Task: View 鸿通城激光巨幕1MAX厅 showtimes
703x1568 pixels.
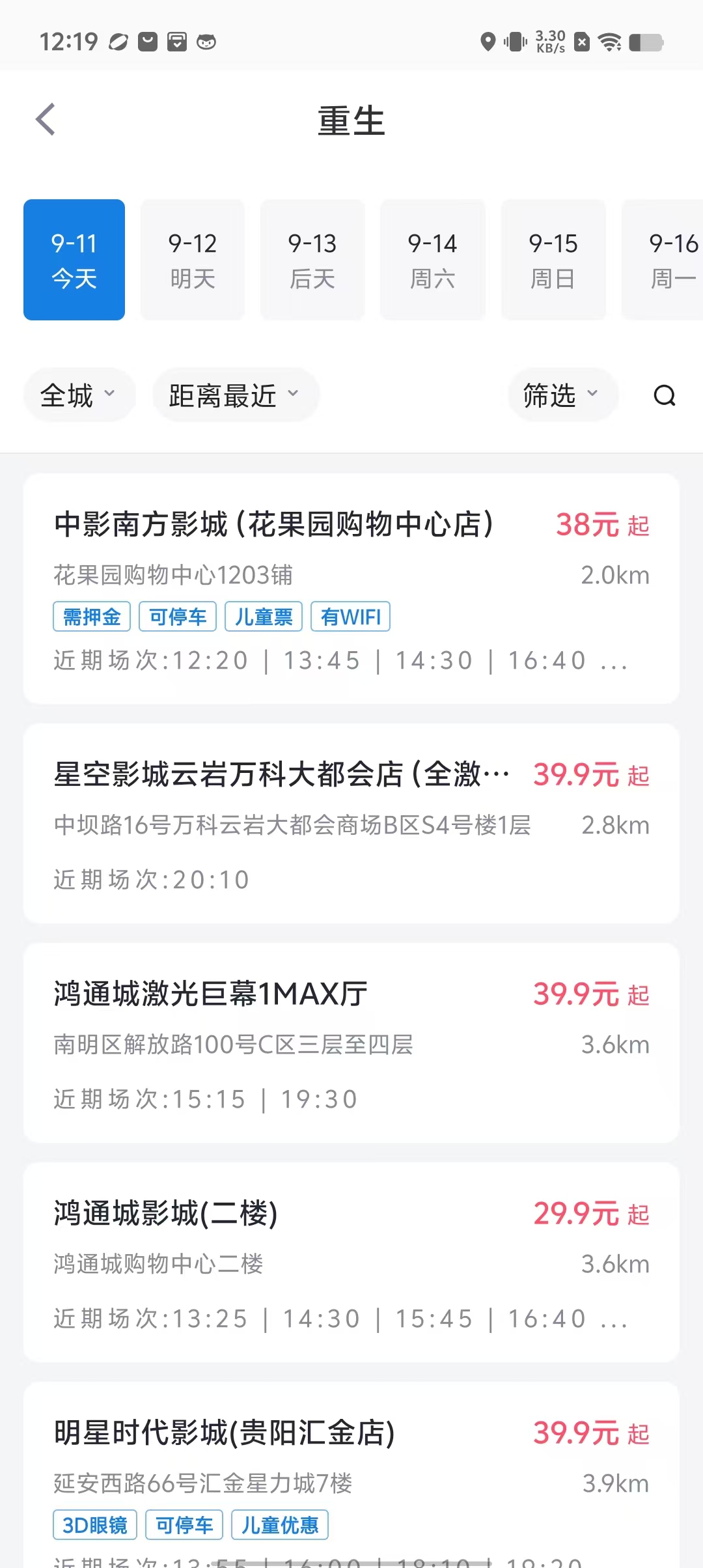Action: click(351, 1043)
